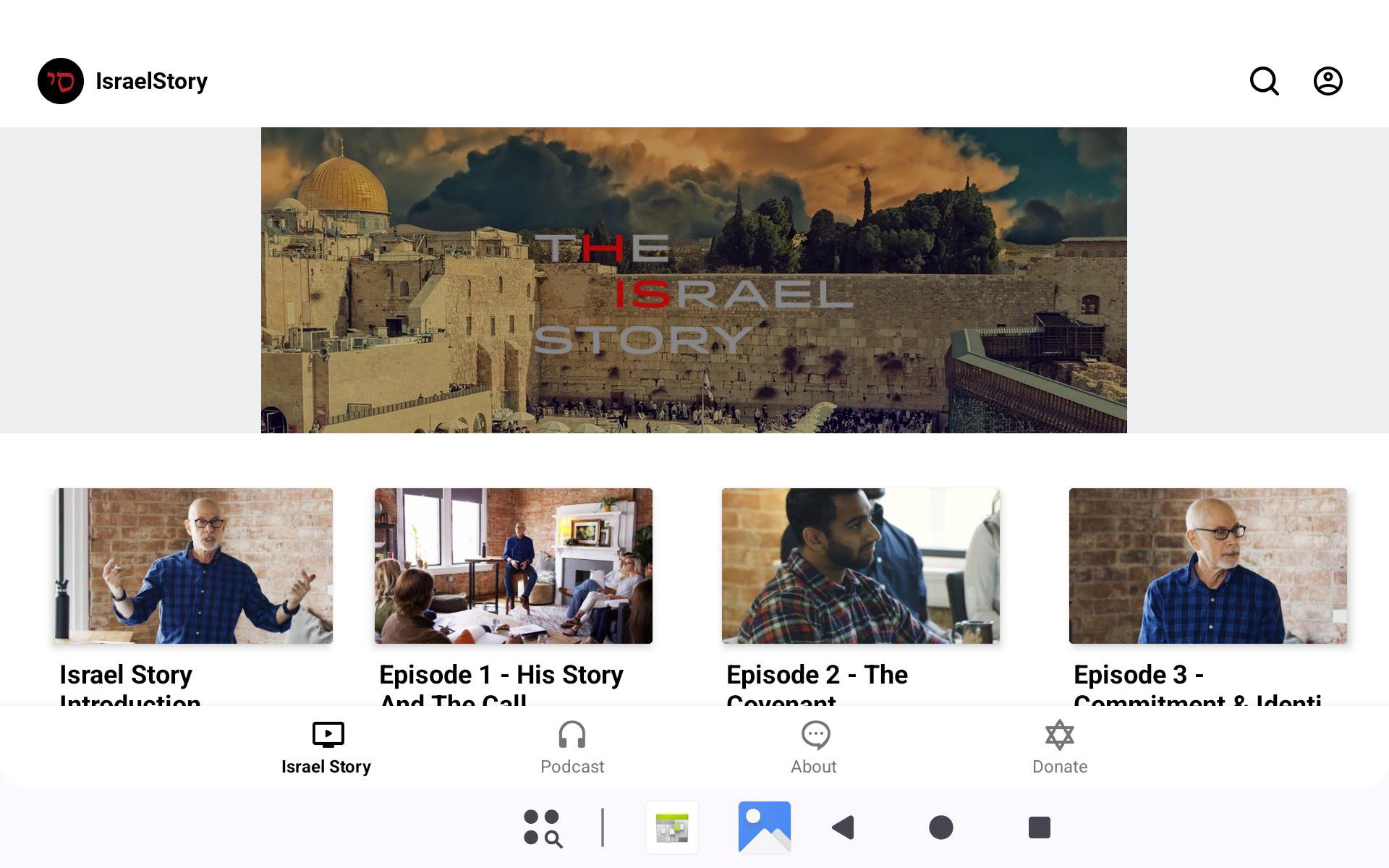Open the app drawer search icon
Viewport: 1389px width, 868px height.
point(543,827)
